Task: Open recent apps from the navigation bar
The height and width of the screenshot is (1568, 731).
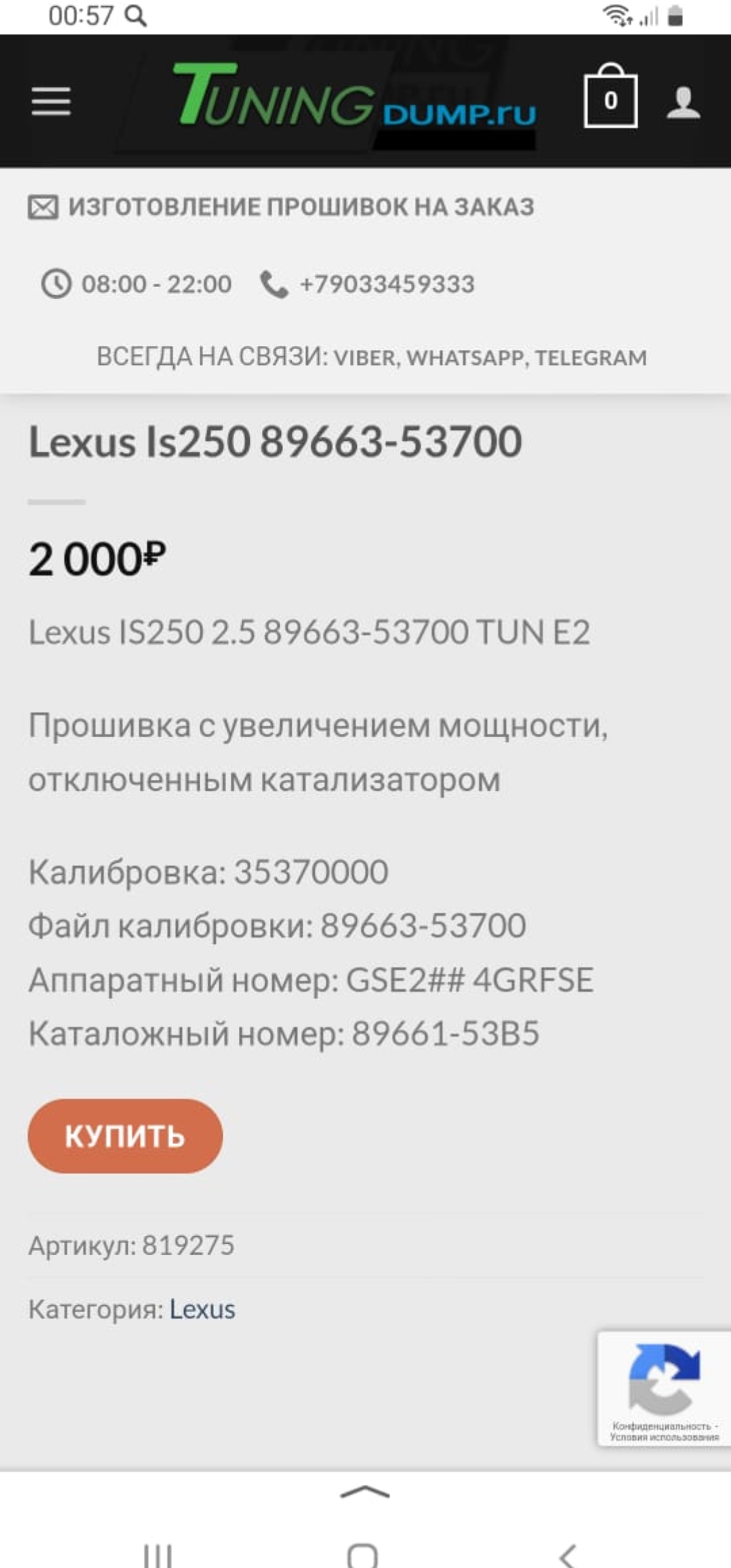Action: tap(158, 1554)
